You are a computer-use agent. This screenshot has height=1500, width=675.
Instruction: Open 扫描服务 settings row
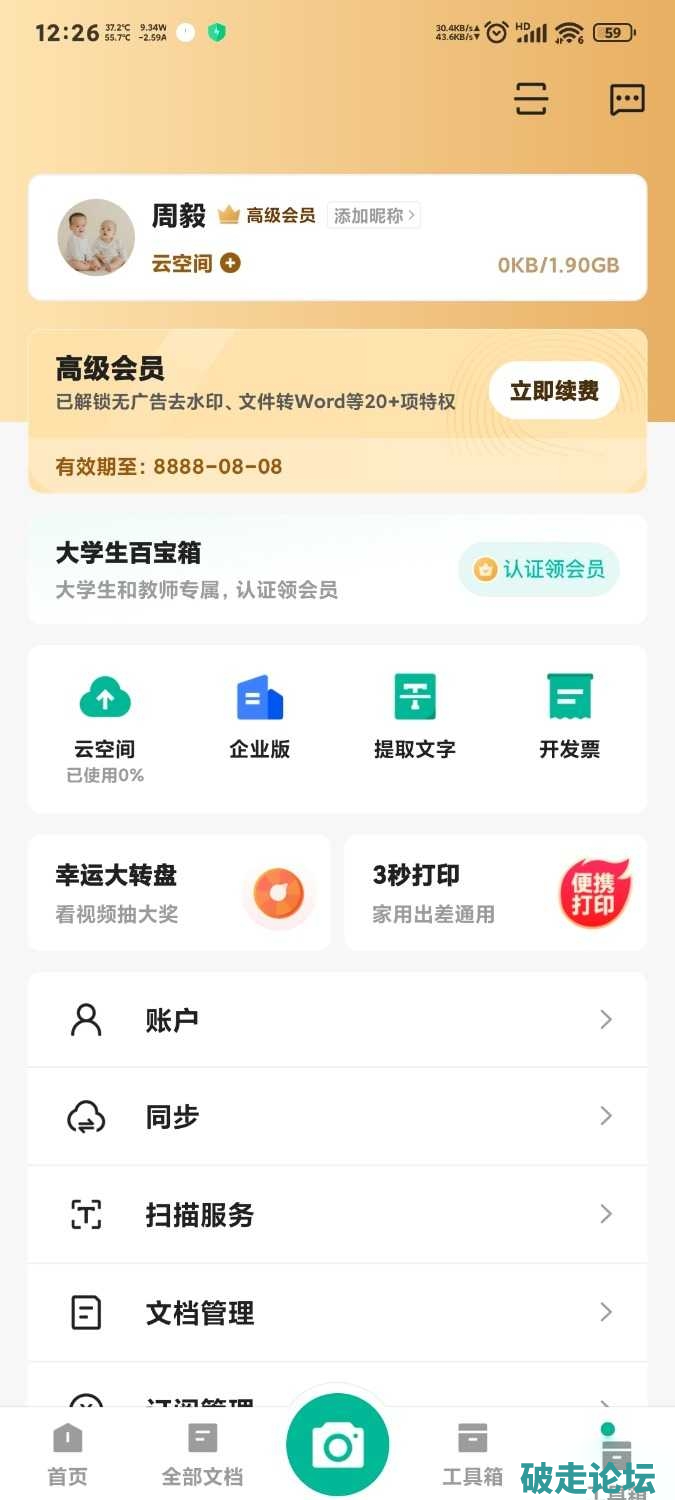[337, 1214]
